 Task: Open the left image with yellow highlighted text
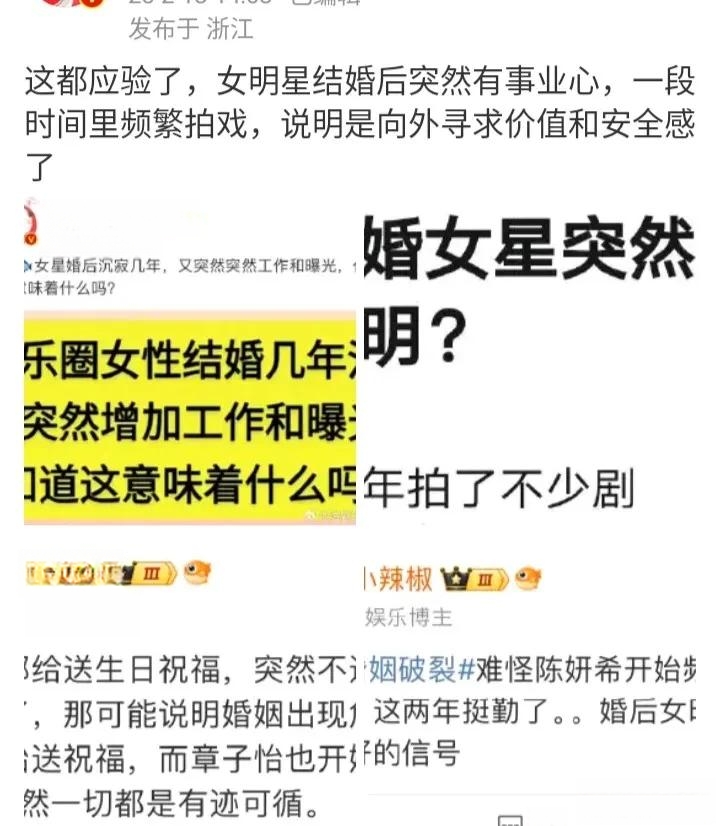190,420
